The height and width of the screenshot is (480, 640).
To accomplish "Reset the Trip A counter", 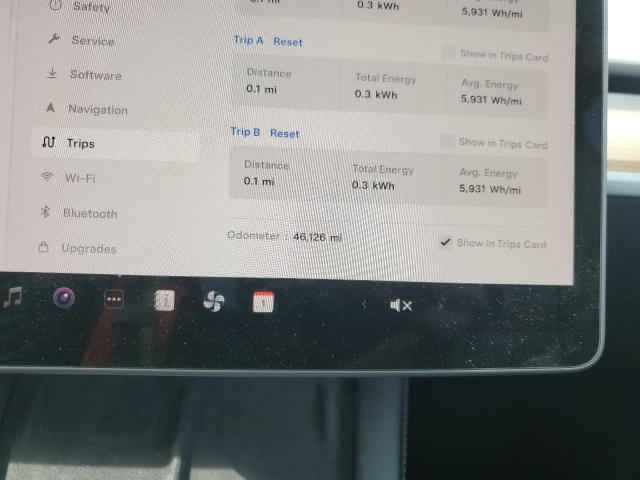I will tap(287, 42).
